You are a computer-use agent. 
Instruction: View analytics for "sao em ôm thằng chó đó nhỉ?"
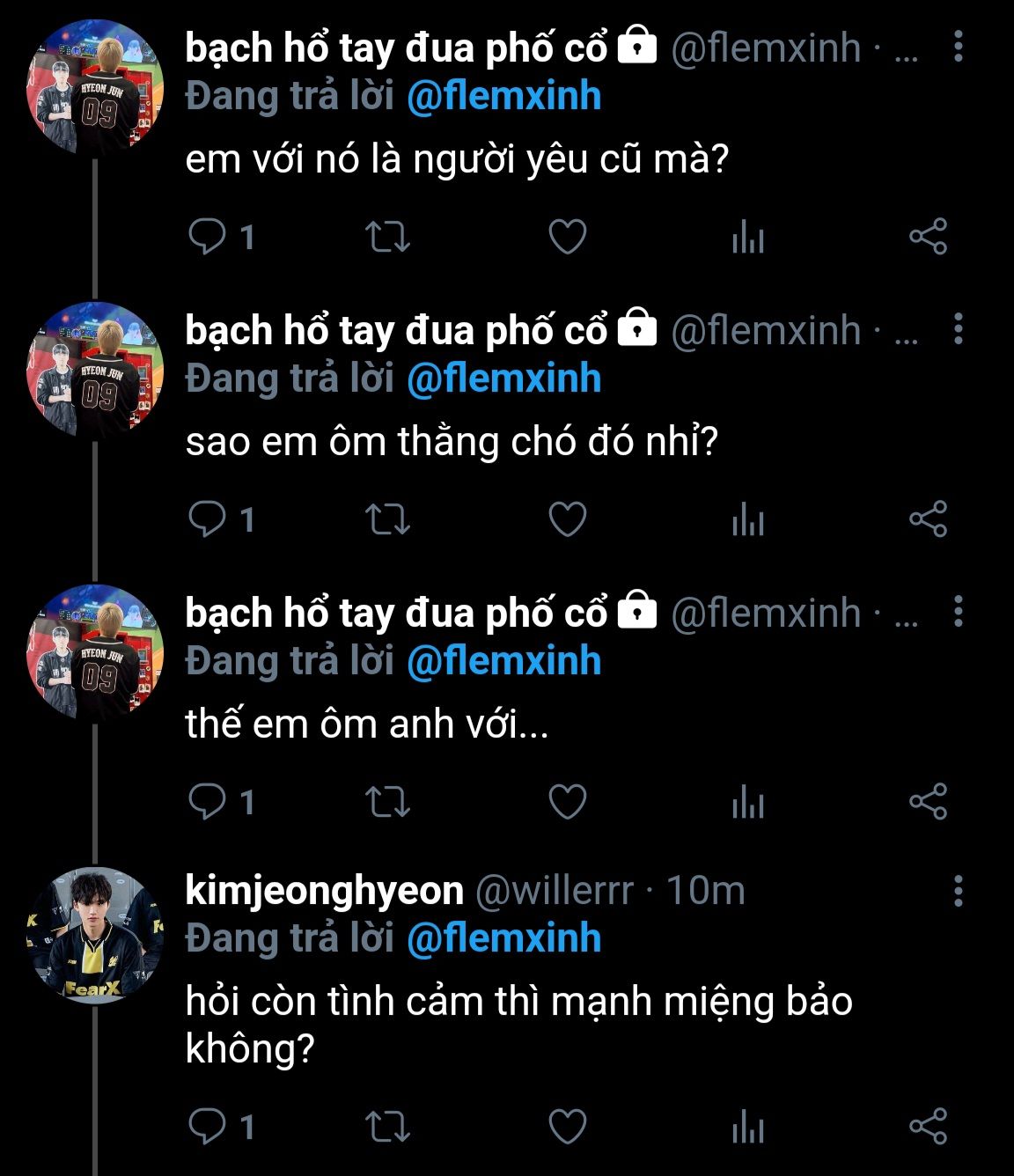click(747, 518)
